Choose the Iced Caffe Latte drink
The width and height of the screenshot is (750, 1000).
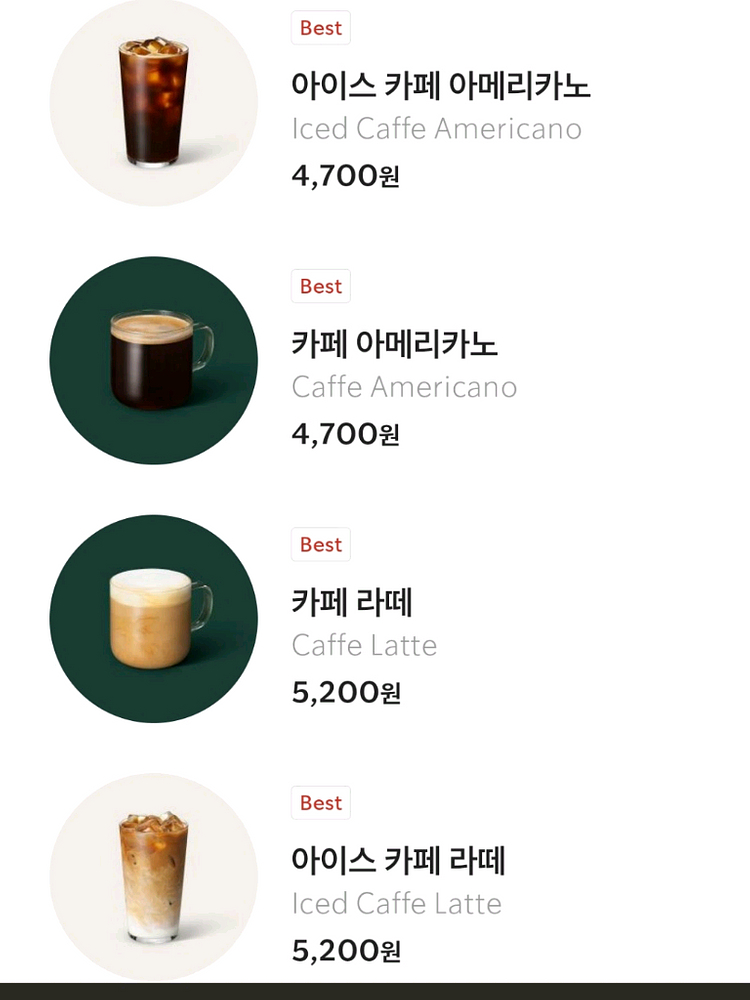point(398,861)
